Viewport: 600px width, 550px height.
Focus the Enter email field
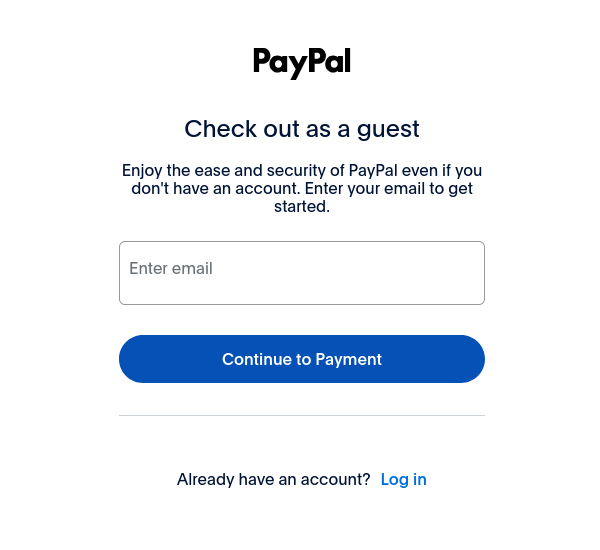pyautogui.click(x=301, y=272)
